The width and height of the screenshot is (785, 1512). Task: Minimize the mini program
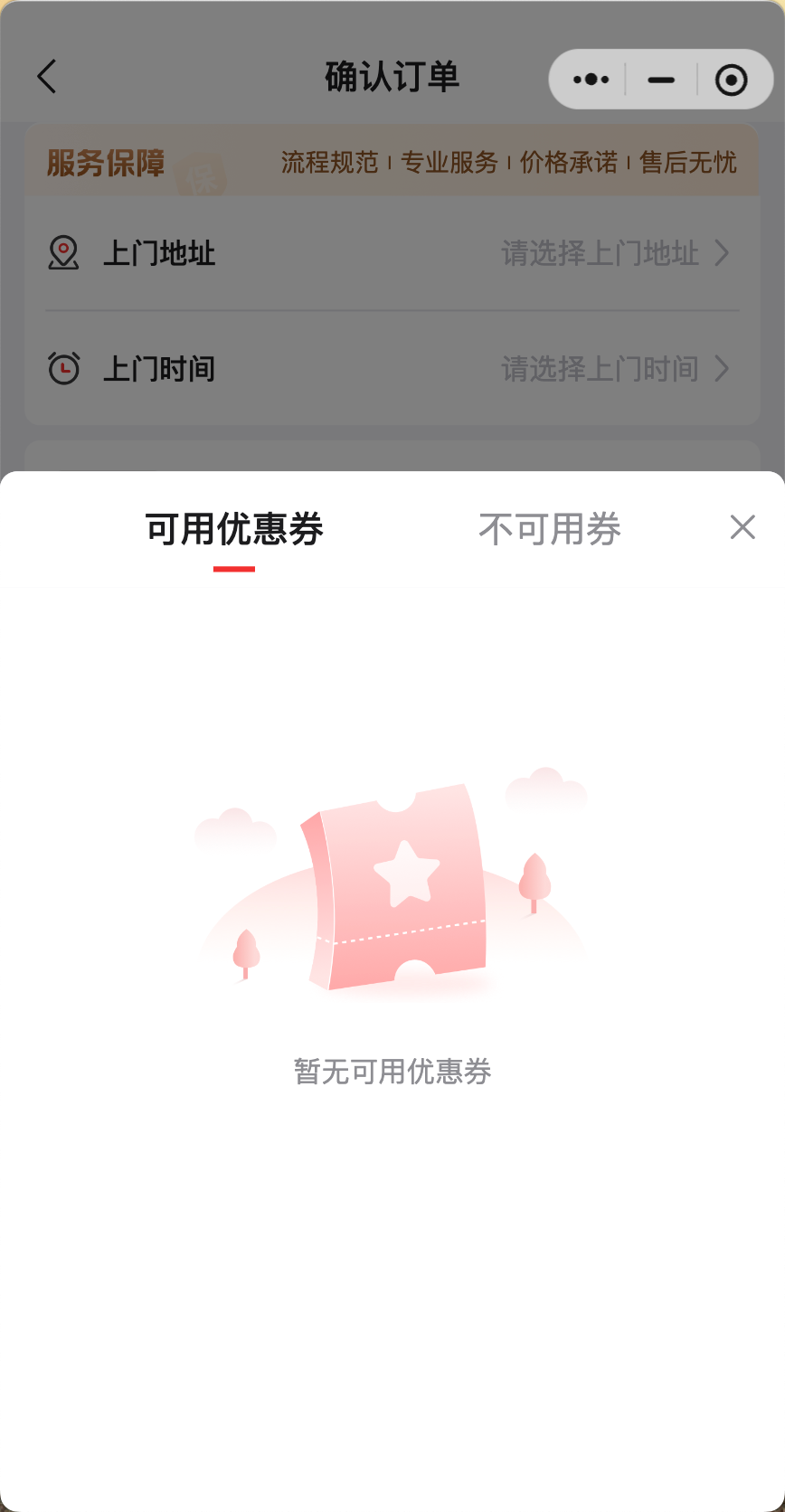coord(661,80)
